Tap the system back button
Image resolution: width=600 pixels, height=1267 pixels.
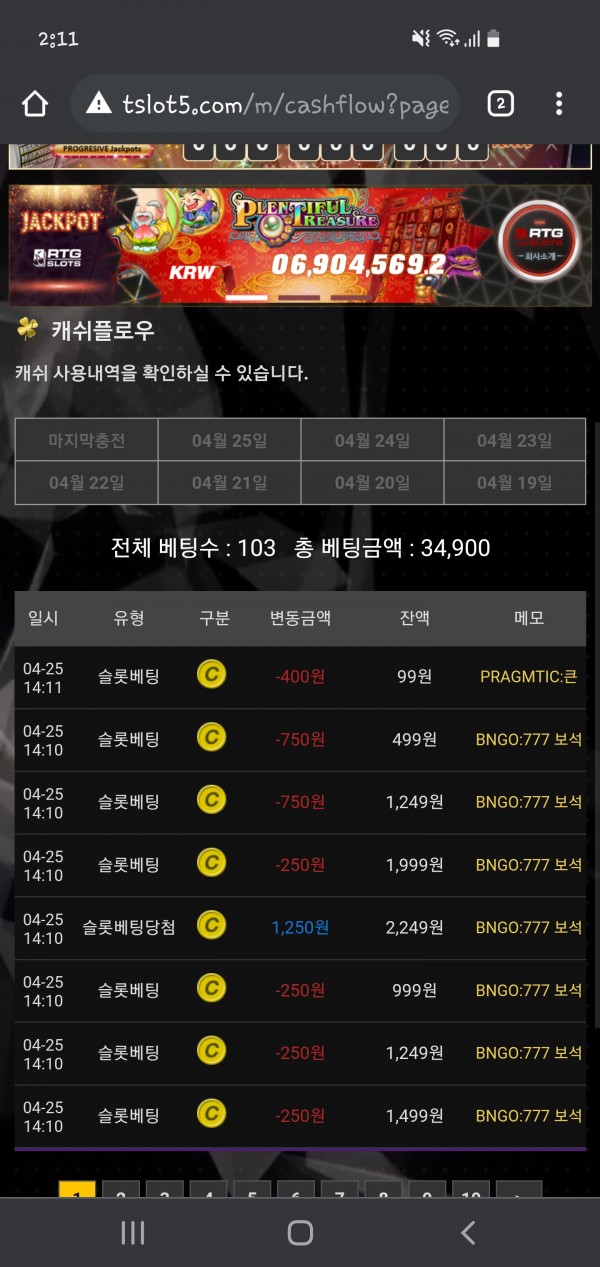[467, 1233]
